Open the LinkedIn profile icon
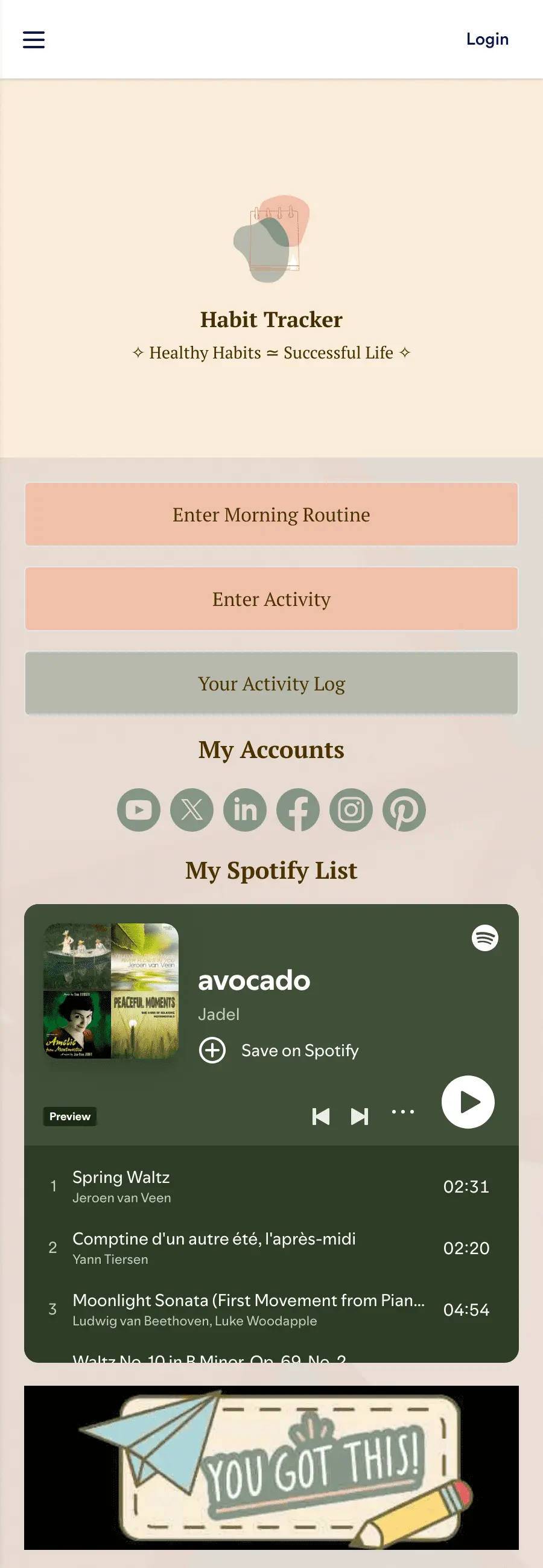Image resolution: width=543 pixels, height=1568 pixels. pos(245,809)
